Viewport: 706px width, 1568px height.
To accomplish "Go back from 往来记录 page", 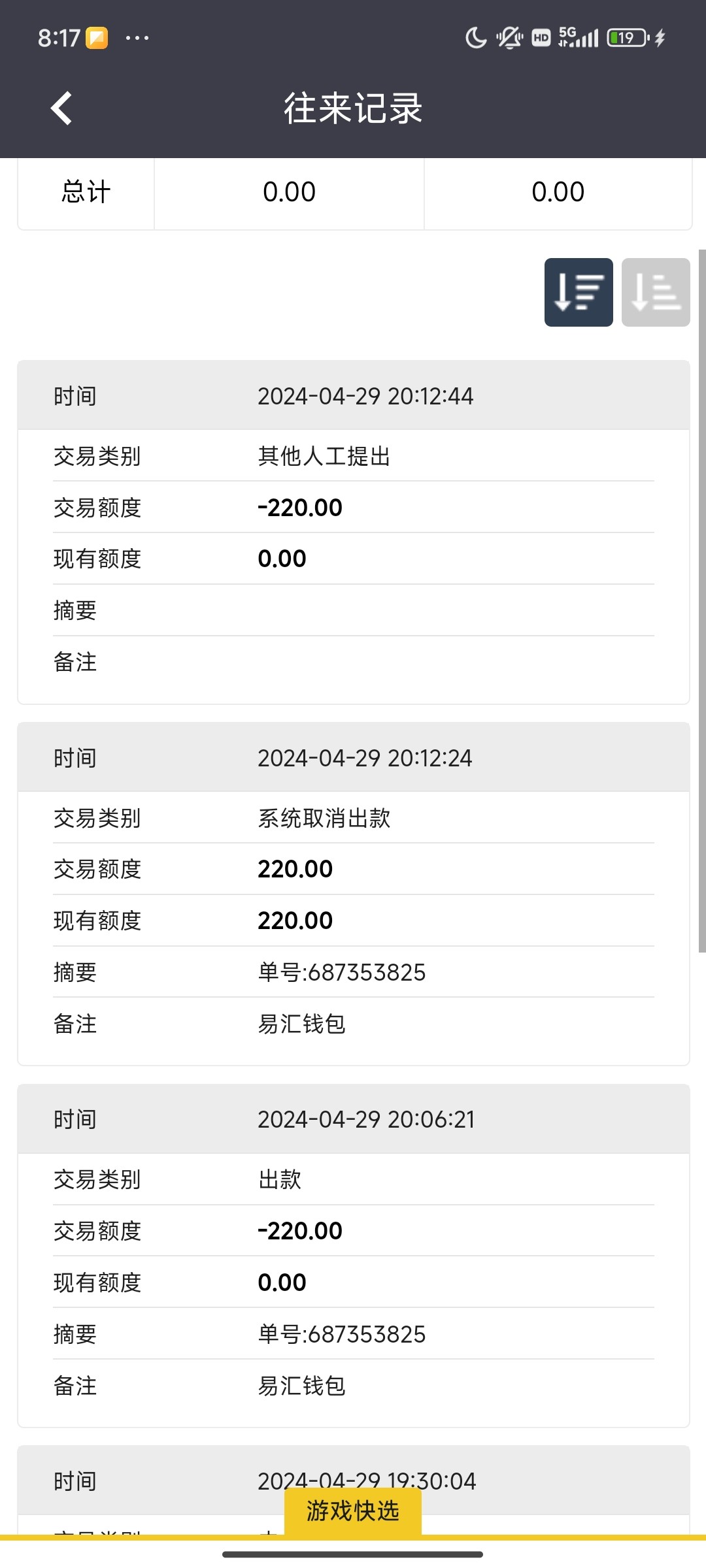I will click(x=61, y=108).
